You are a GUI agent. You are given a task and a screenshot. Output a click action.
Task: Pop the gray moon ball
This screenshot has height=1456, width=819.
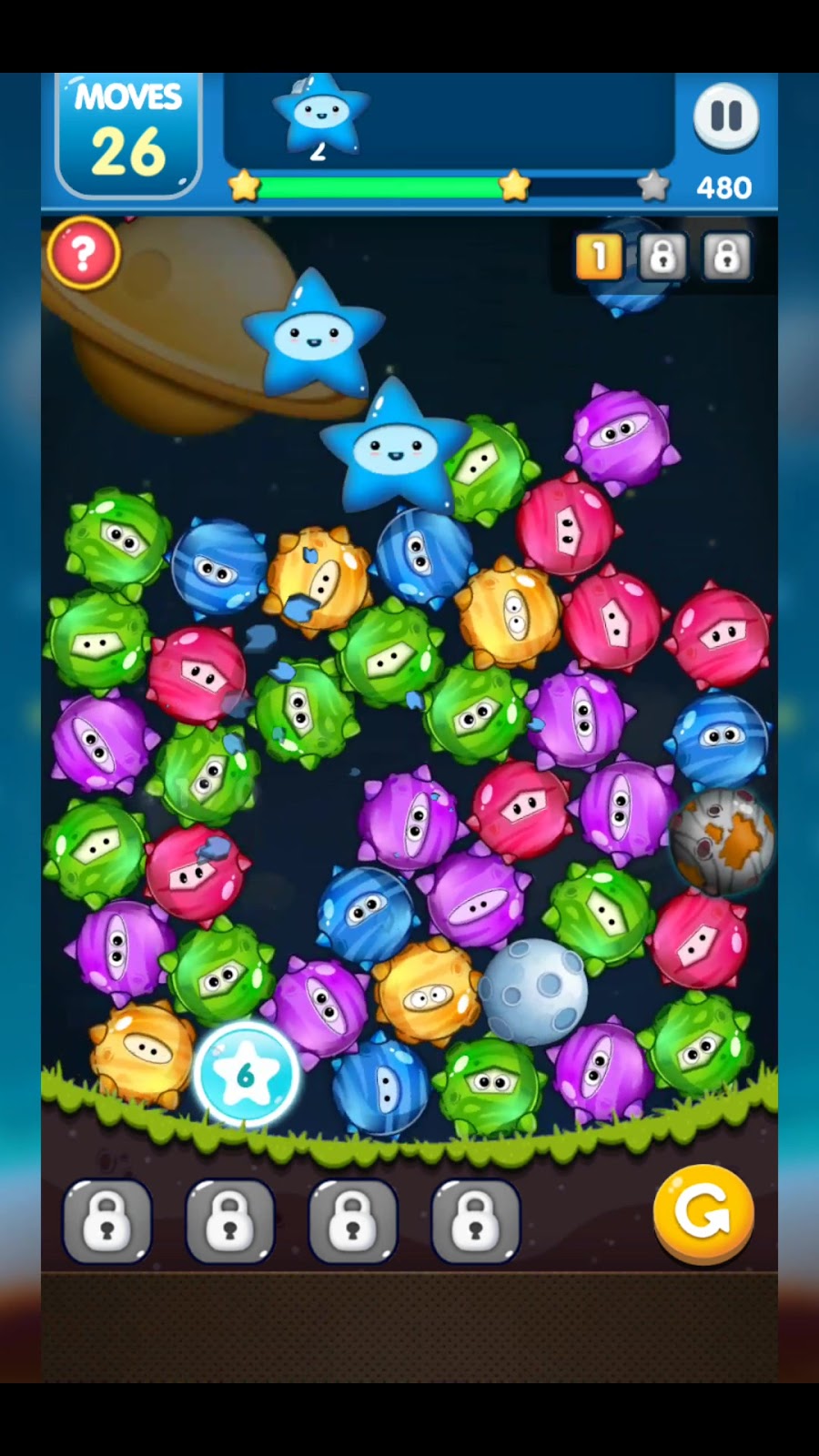point(532,992)
